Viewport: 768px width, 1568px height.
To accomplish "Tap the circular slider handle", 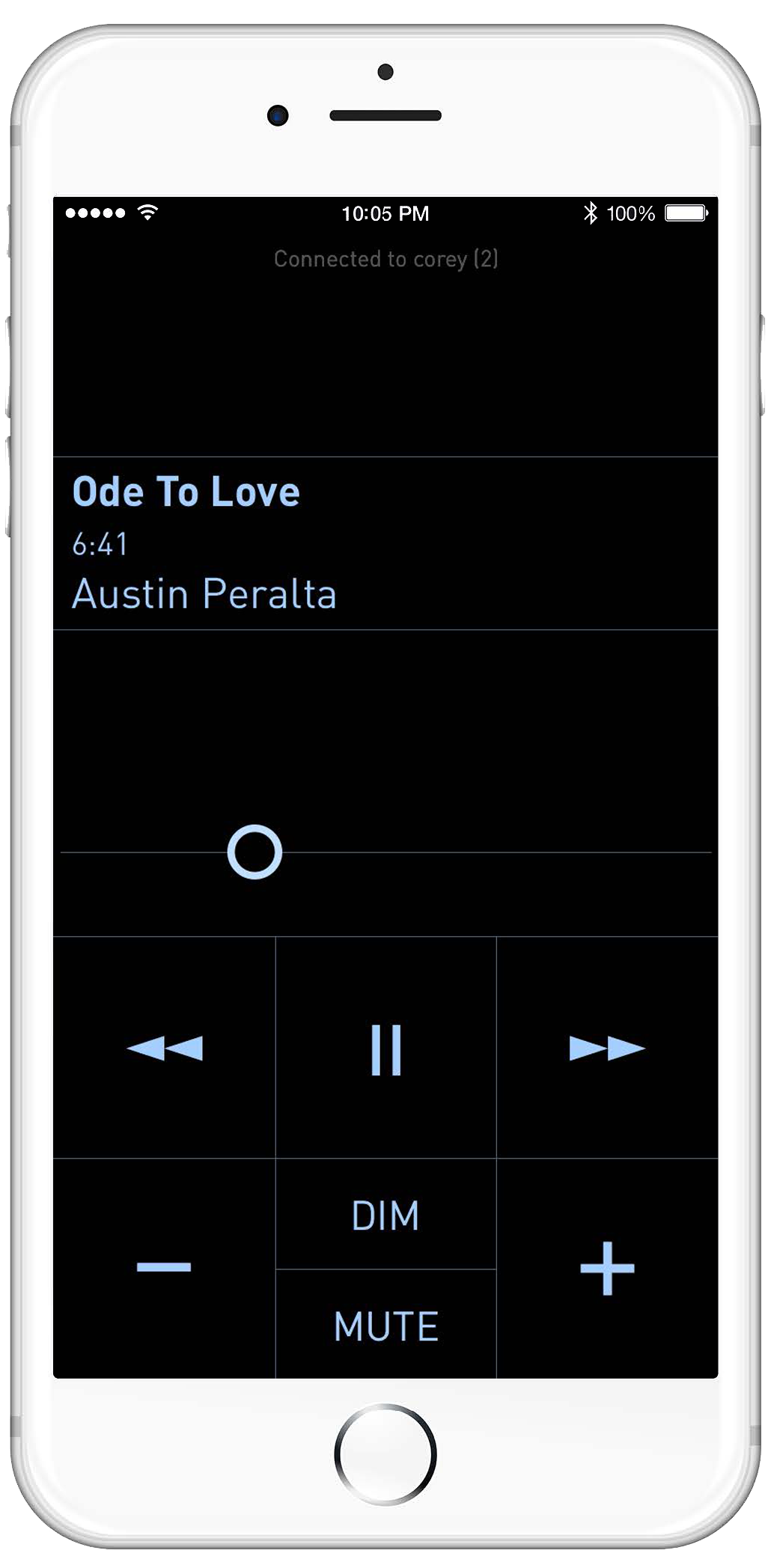I will [x=255, y=852].
